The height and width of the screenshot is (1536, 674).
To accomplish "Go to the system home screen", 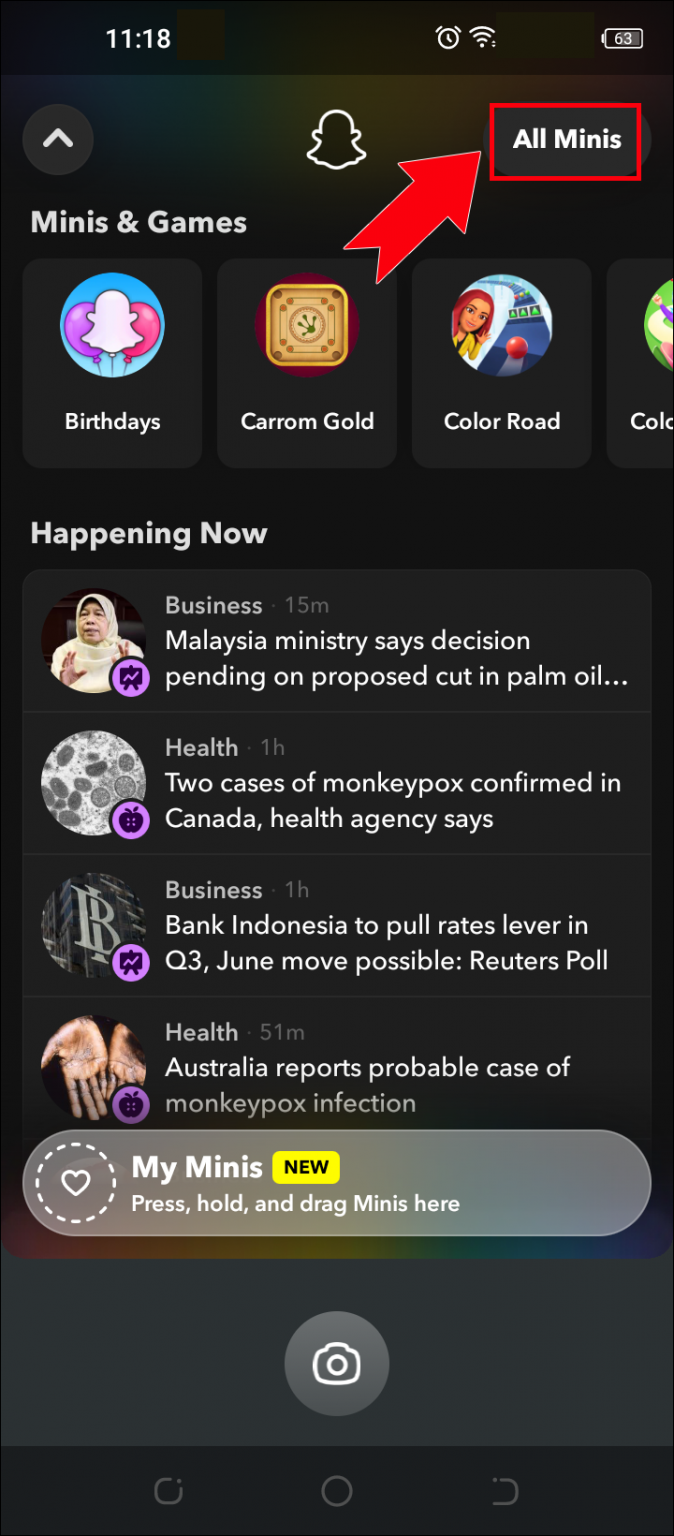I will point(337,1492).
